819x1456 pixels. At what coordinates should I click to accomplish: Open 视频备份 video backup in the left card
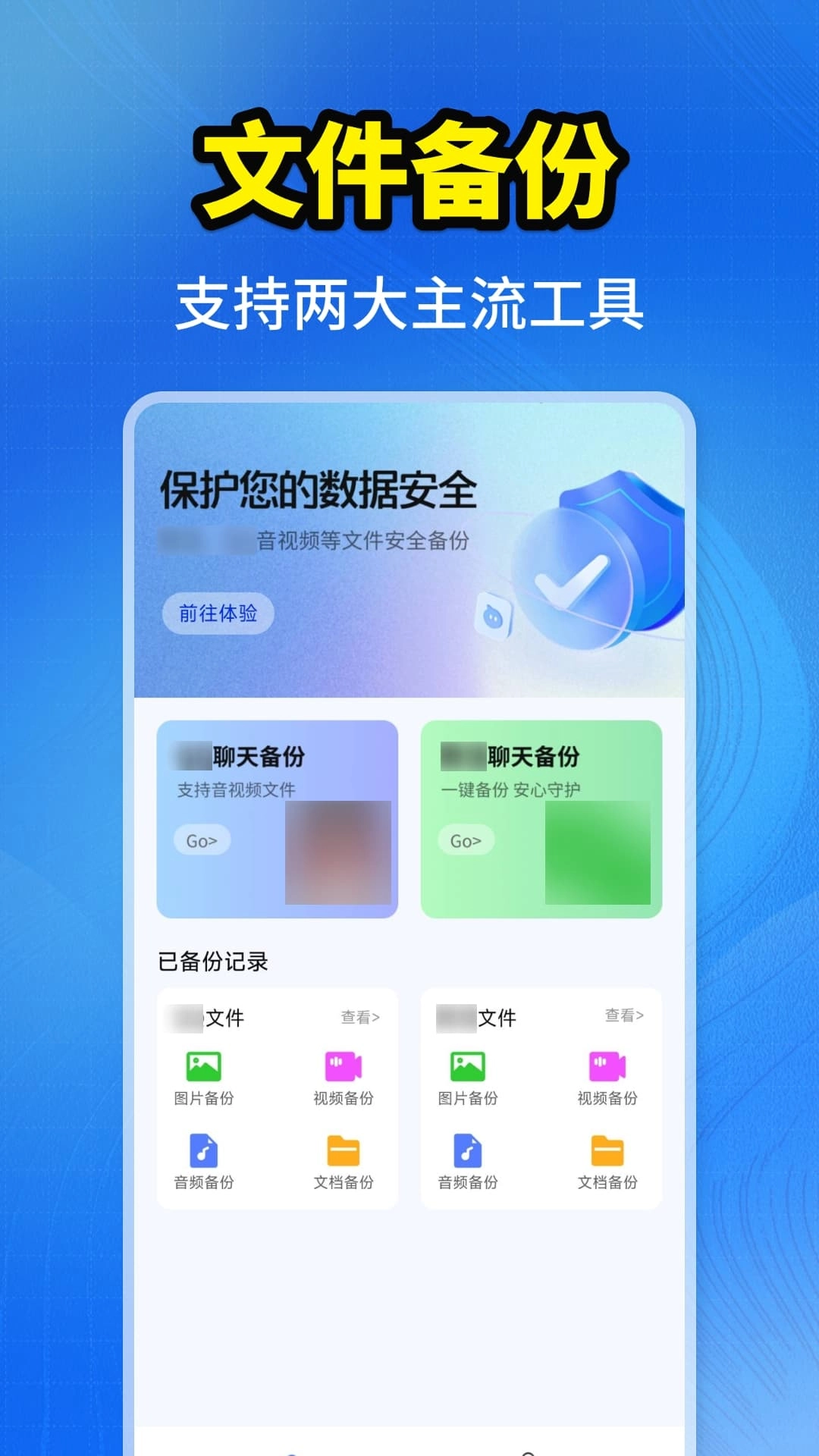345,1065
